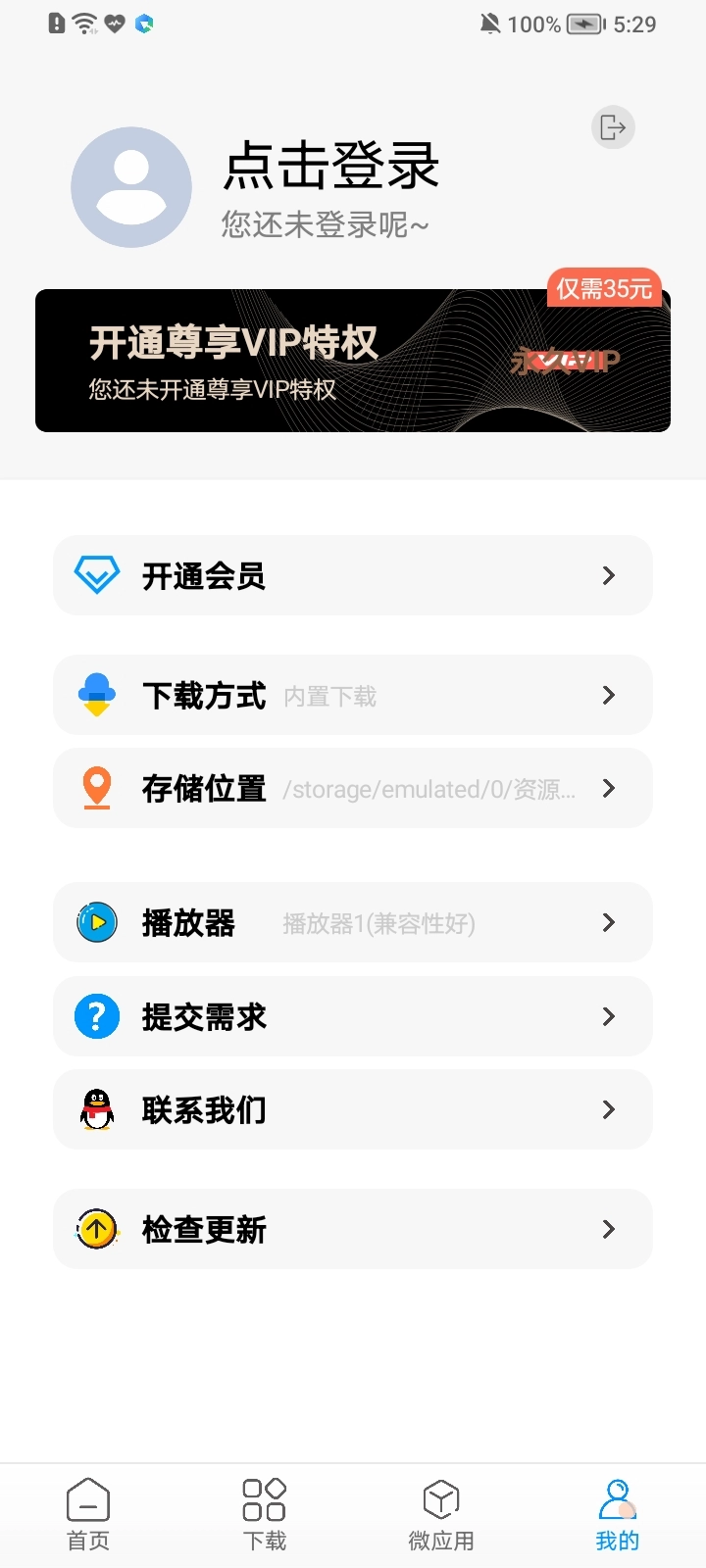Open the 开通尊享VIP特权 banner

(351, 361)
